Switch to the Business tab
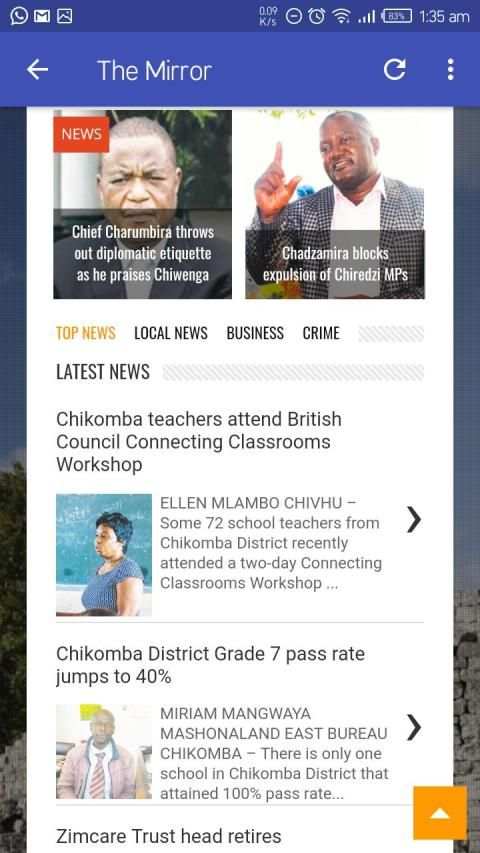Image resolution: width=480 pixels, height=853 pixels. point(255,333)
